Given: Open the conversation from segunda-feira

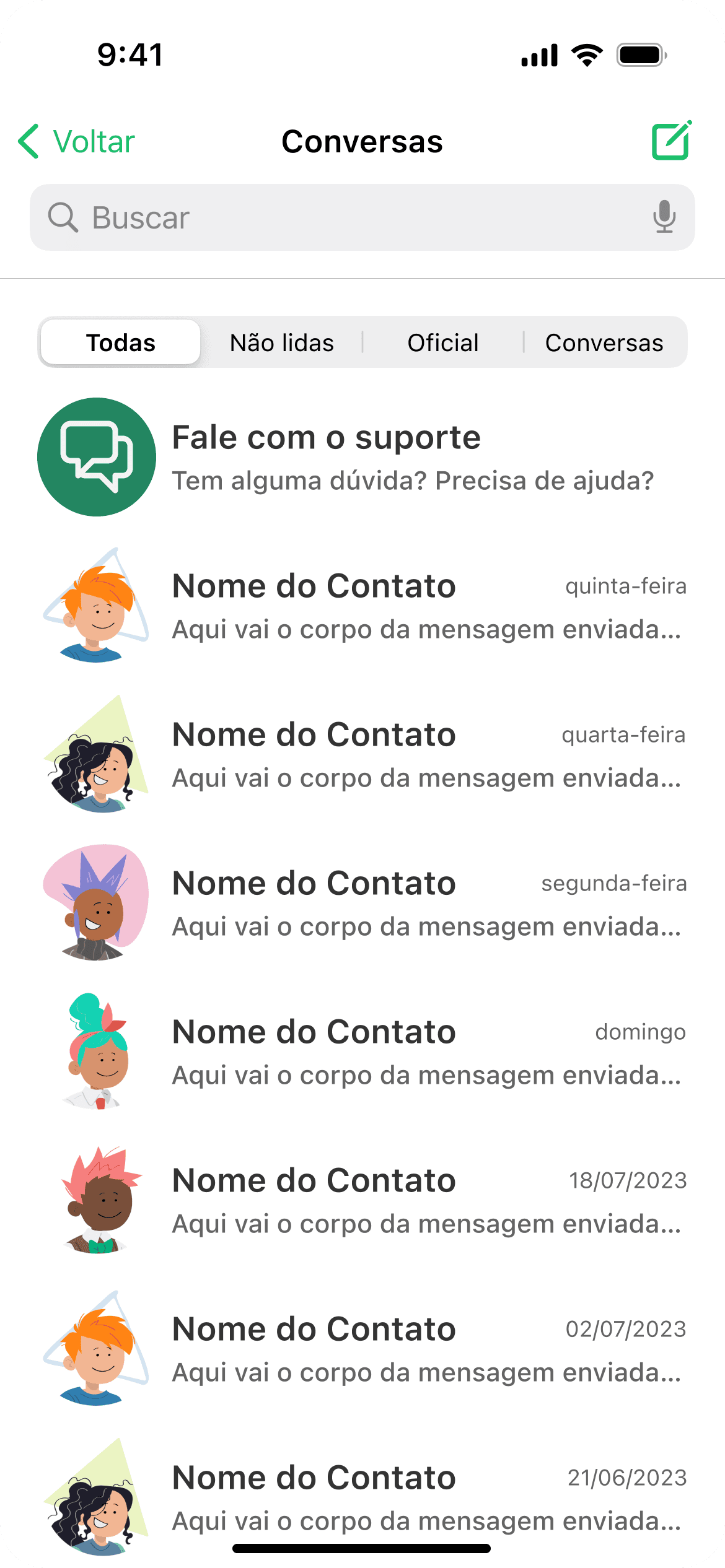Looking at the screenshot, I should point(362,904).
